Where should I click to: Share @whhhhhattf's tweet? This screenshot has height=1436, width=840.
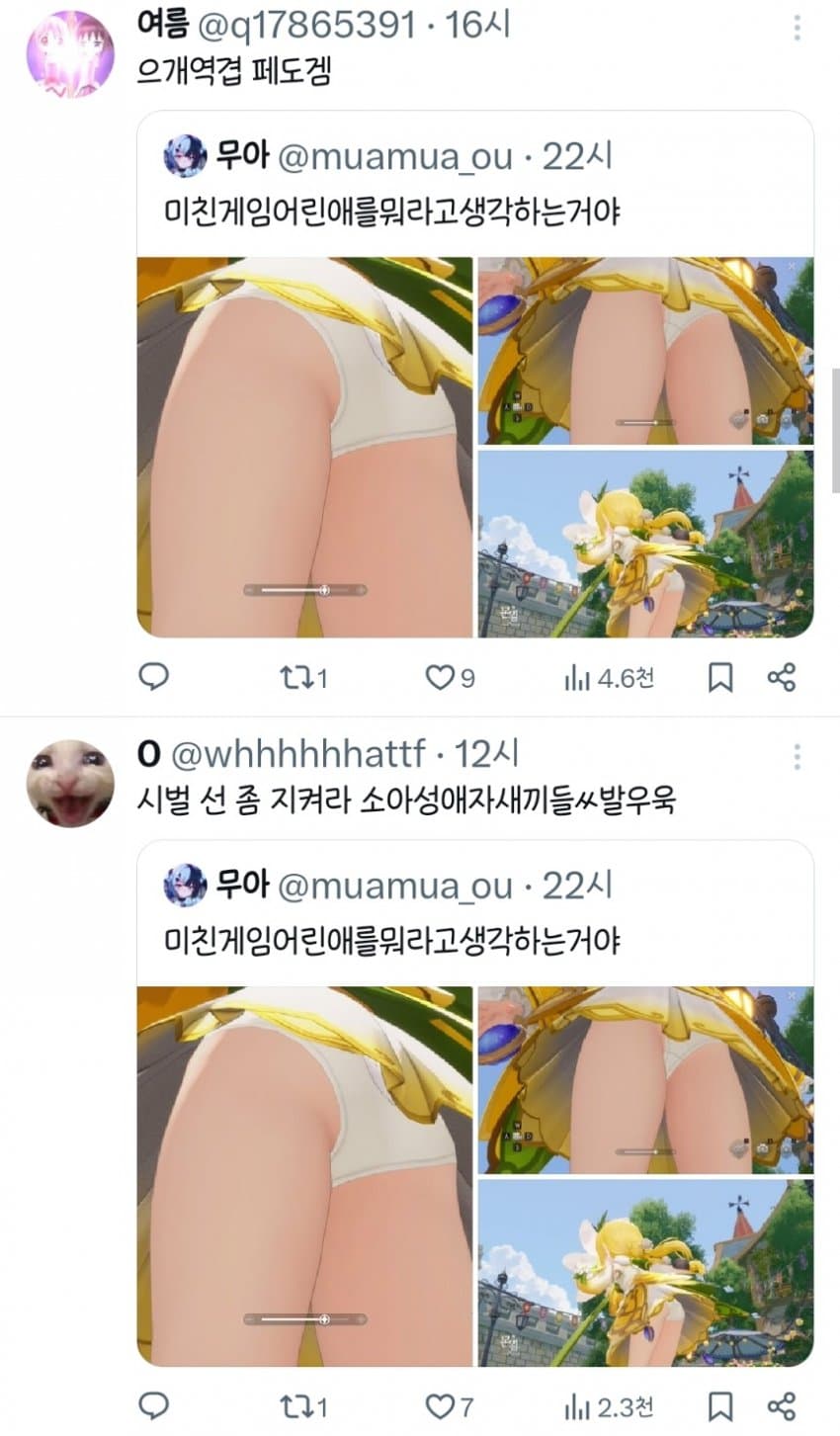[781, 1405]
